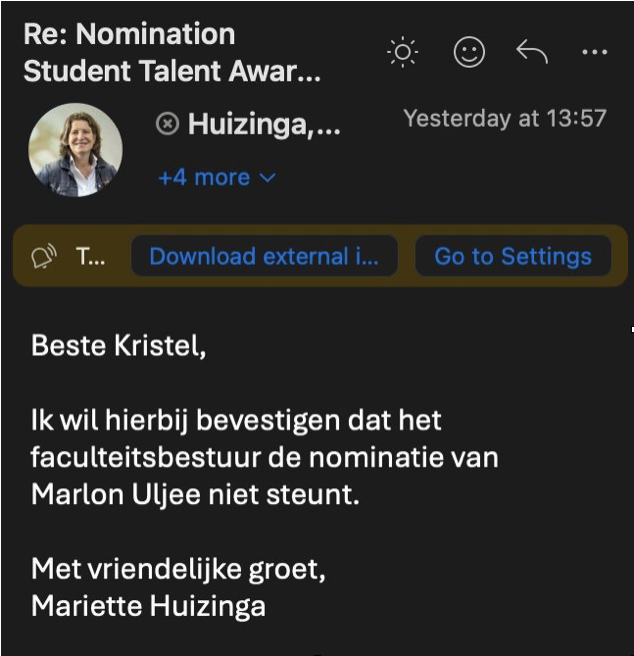Switch the light/dark theme sun icon

point(403,53)
